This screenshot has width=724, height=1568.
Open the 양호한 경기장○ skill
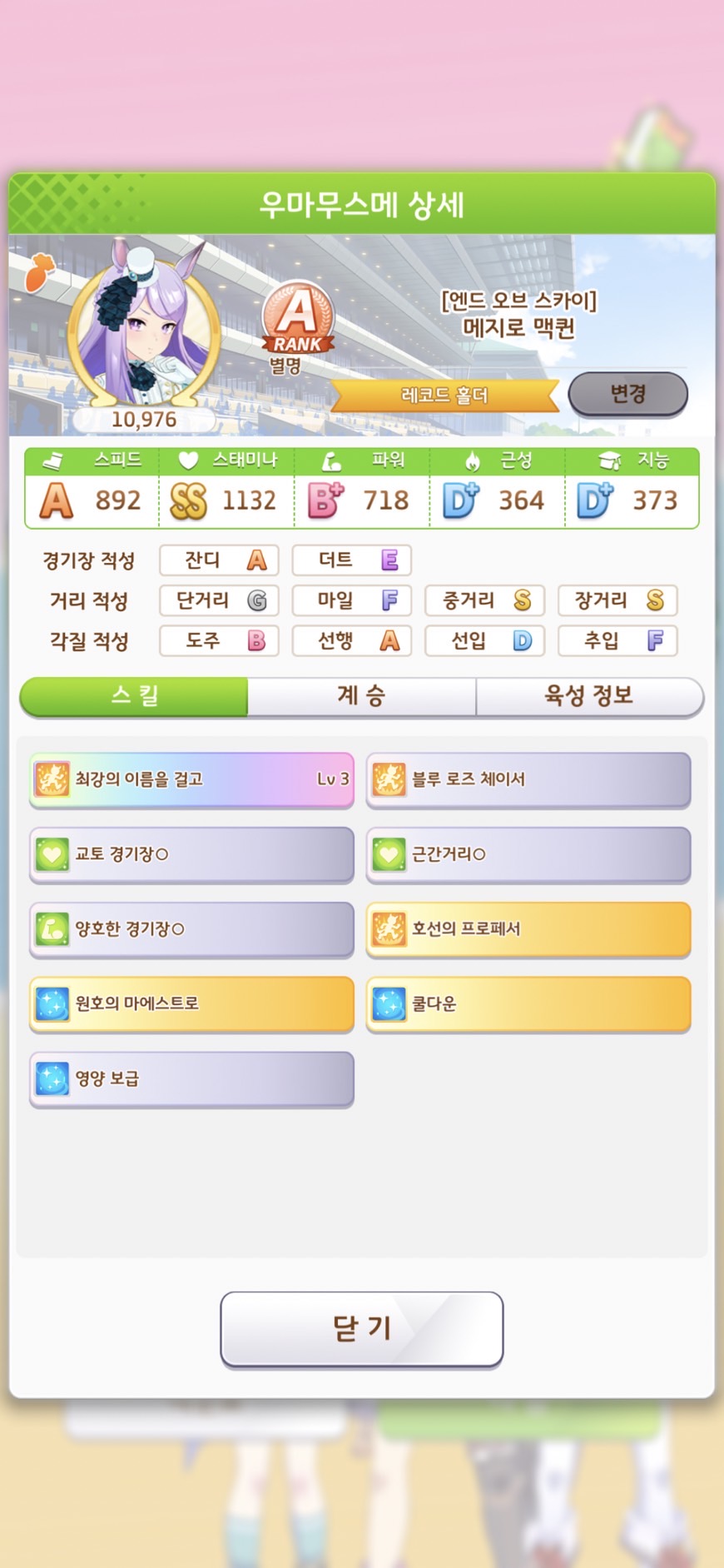click(191, 928)
